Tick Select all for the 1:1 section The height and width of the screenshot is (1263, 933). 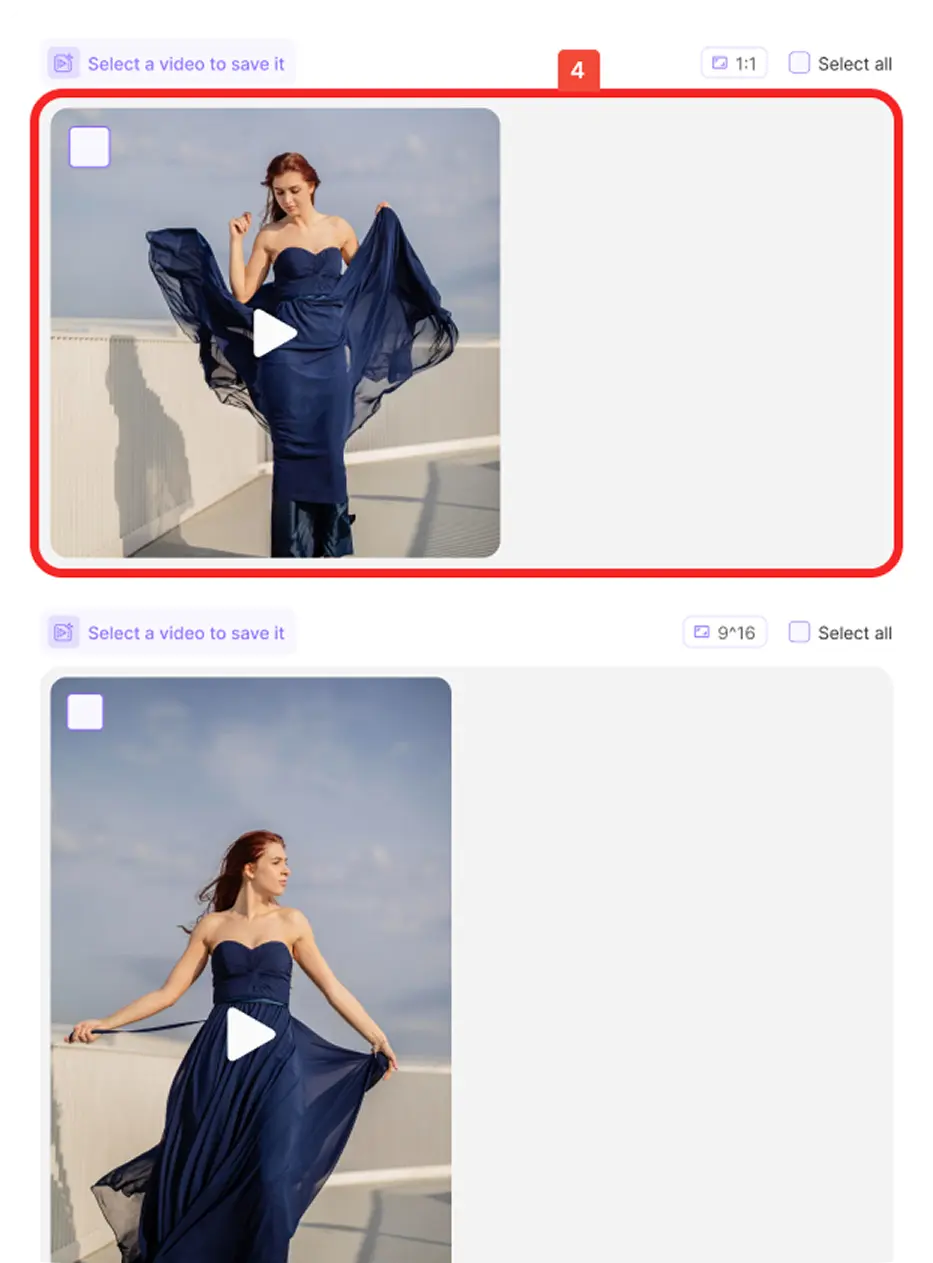click(x=799, y=63)
